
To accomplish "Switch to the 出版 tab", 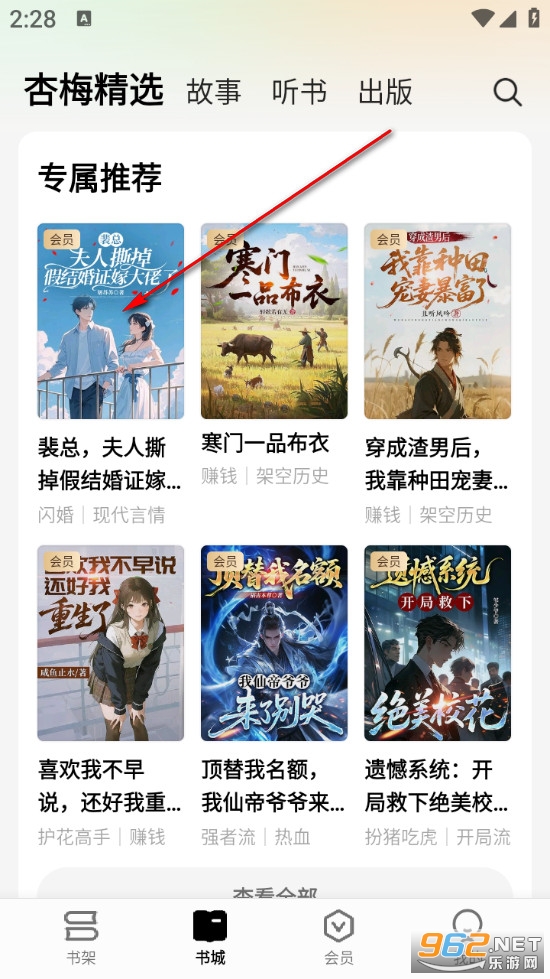I will coord(385,92).
